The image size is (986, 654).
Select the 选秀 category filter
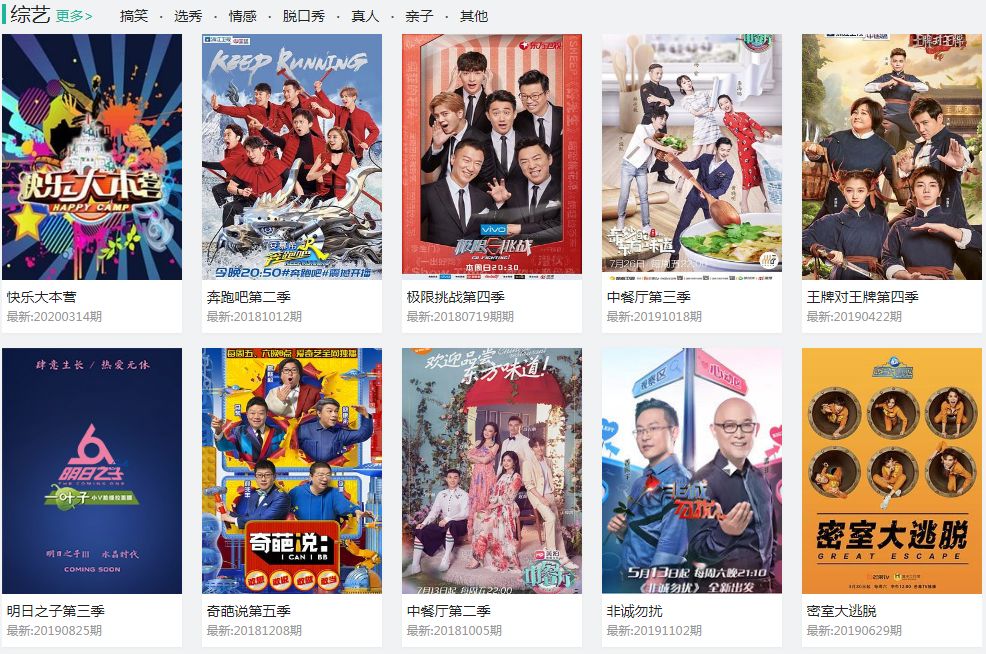(187, 16)
